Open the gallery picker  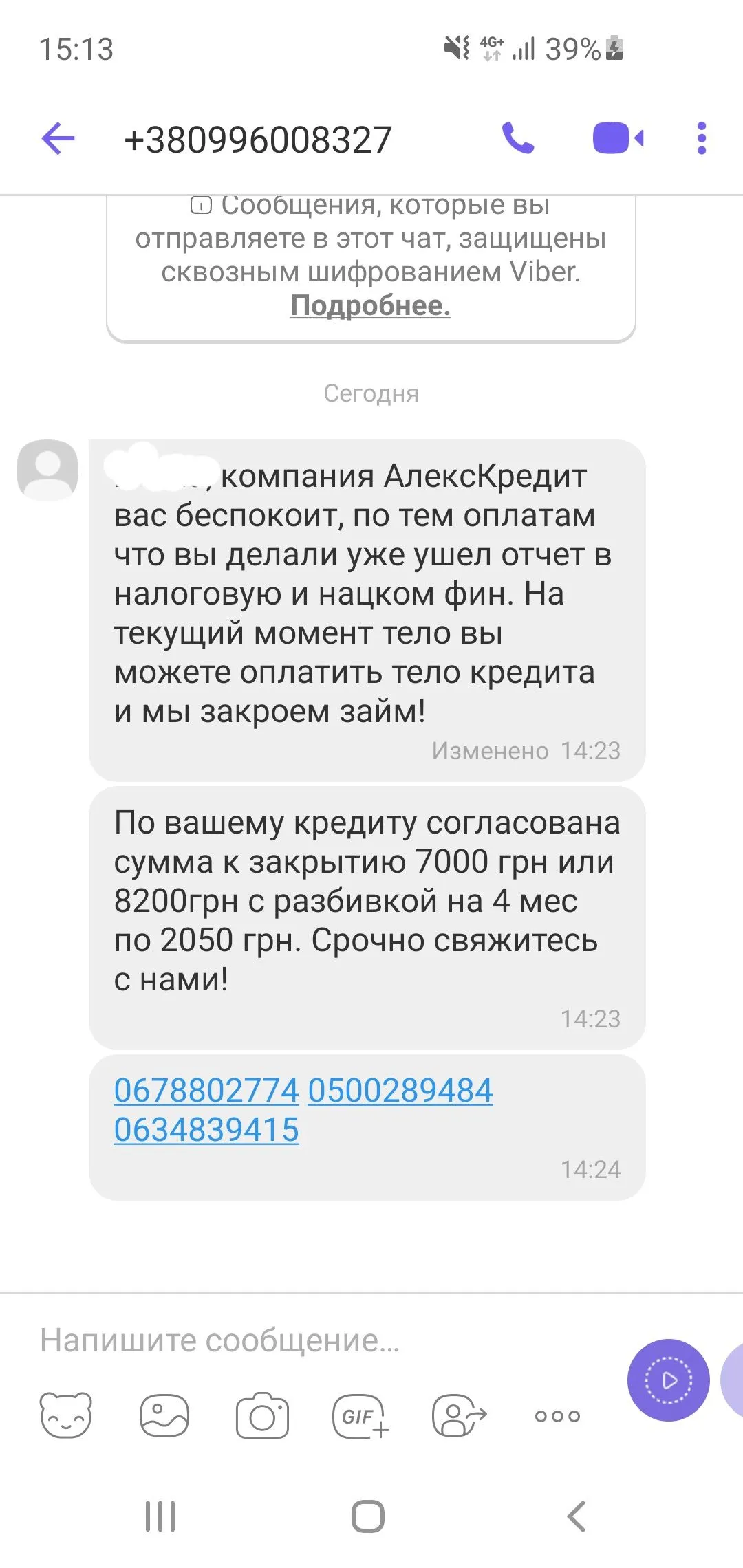164,1415
